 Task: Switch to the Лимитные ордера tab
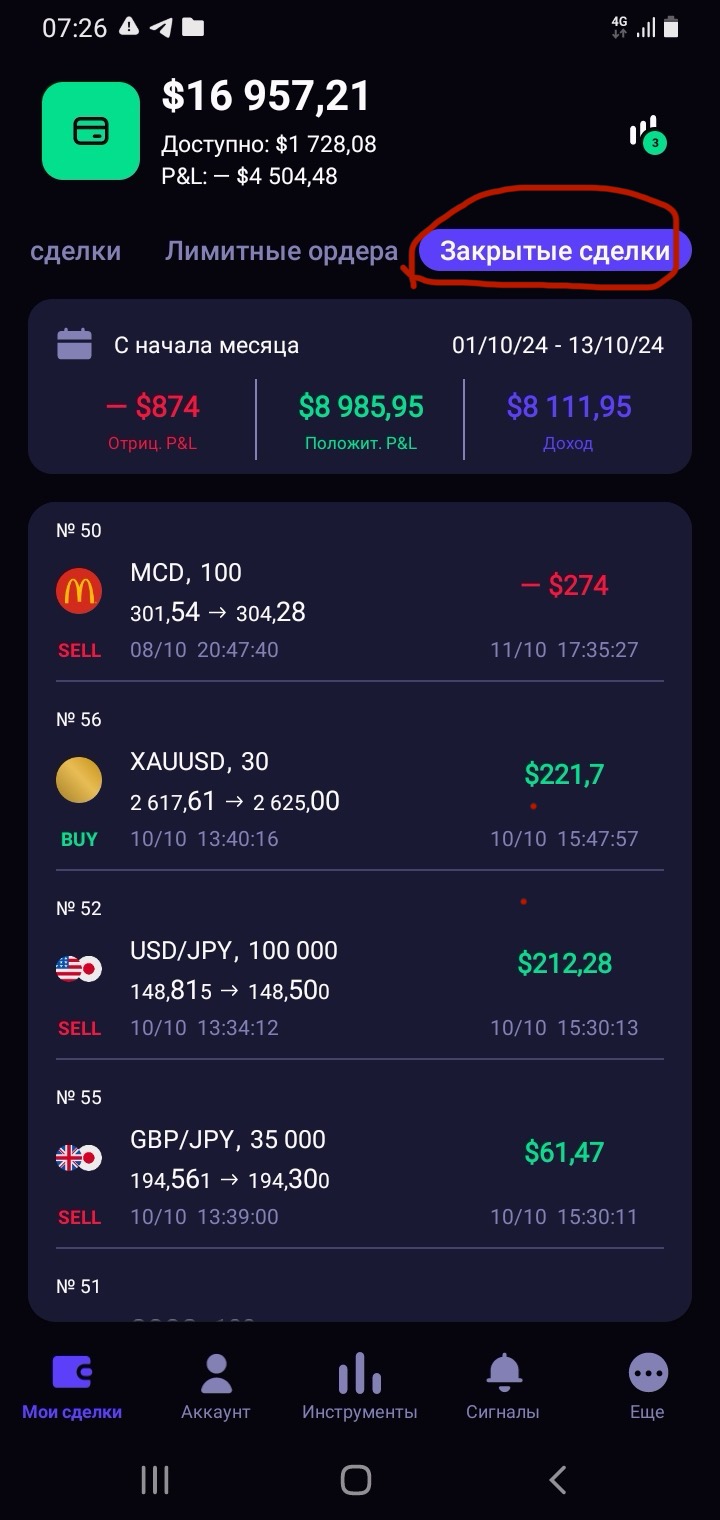pyautogui.click(x=281, y=251)
